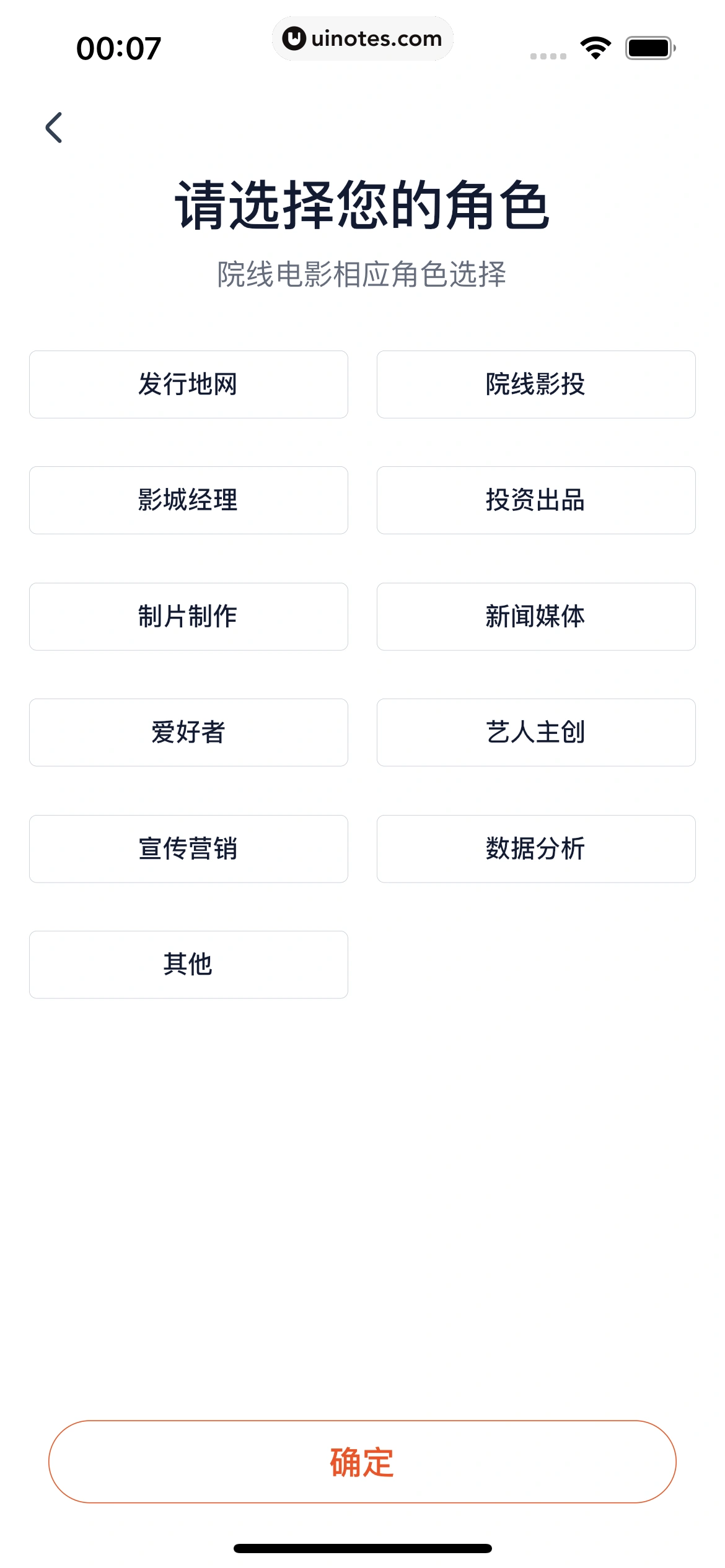The width and height of the screenshot is (725, 1568).
Task: Select 投资出品 role
Action: [x=536, y=500]
